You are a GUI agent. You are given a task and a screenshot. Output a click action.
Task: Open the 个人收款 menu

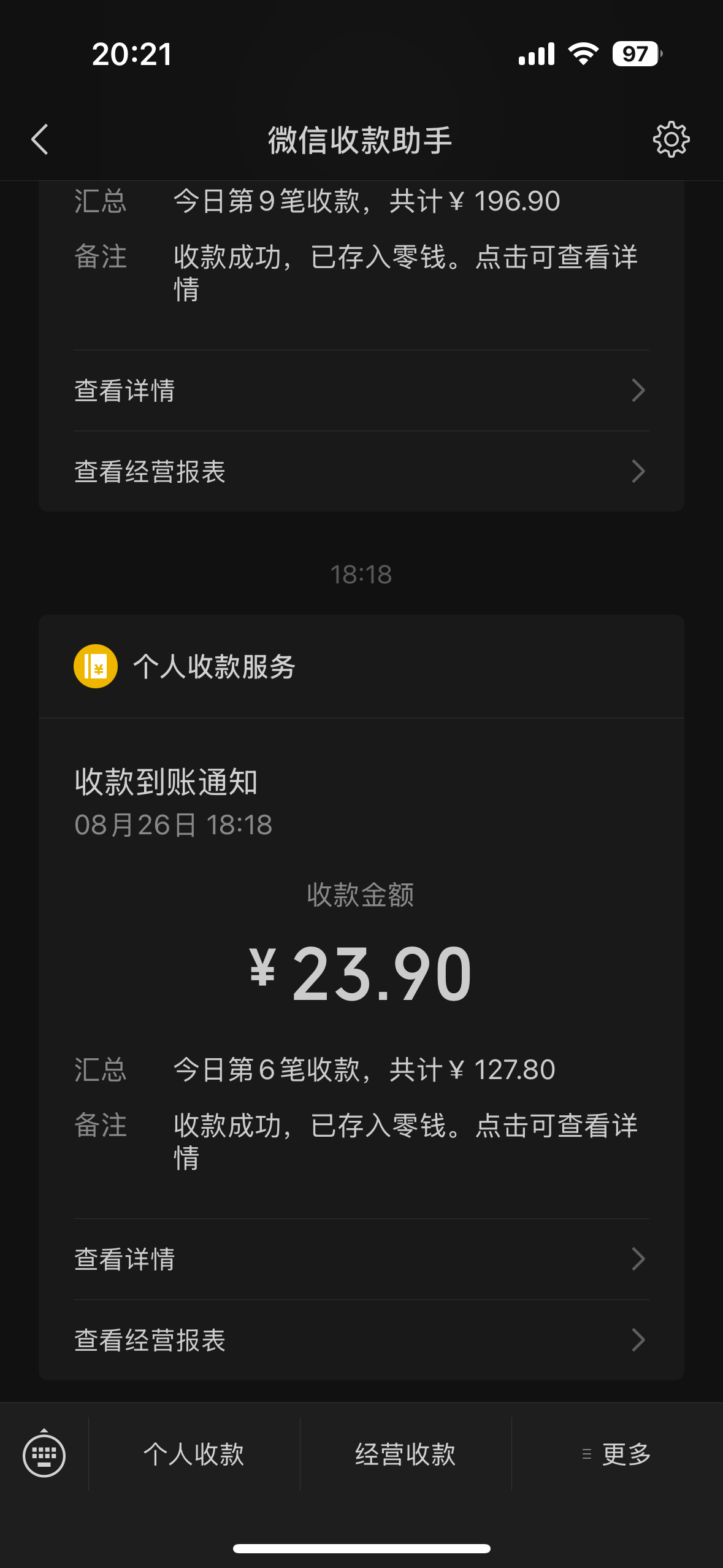tap(194, 1455)
